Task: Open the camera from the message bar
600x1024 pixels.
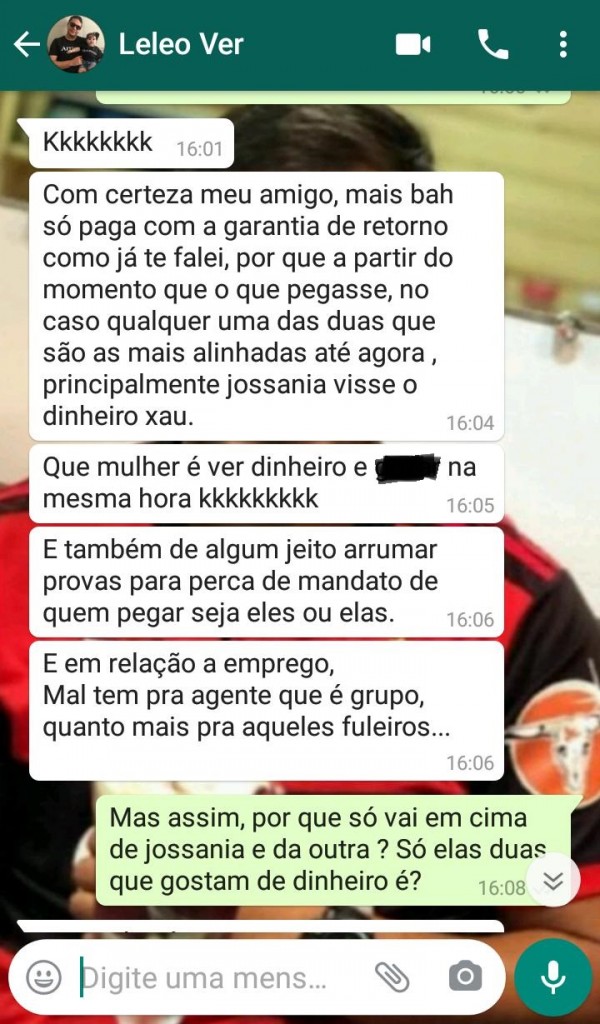Action: pyautogui.click(x=466, y=977)
